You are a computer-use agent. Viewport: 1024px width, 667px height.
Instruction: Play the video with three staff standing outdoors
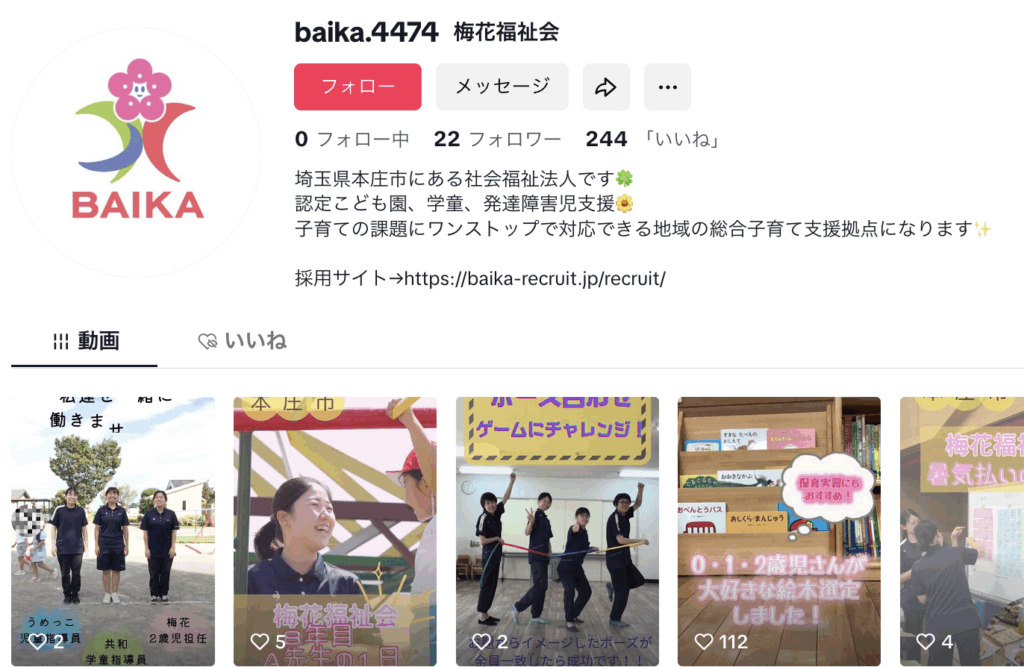pyautogui.click(x=112, y=530)
